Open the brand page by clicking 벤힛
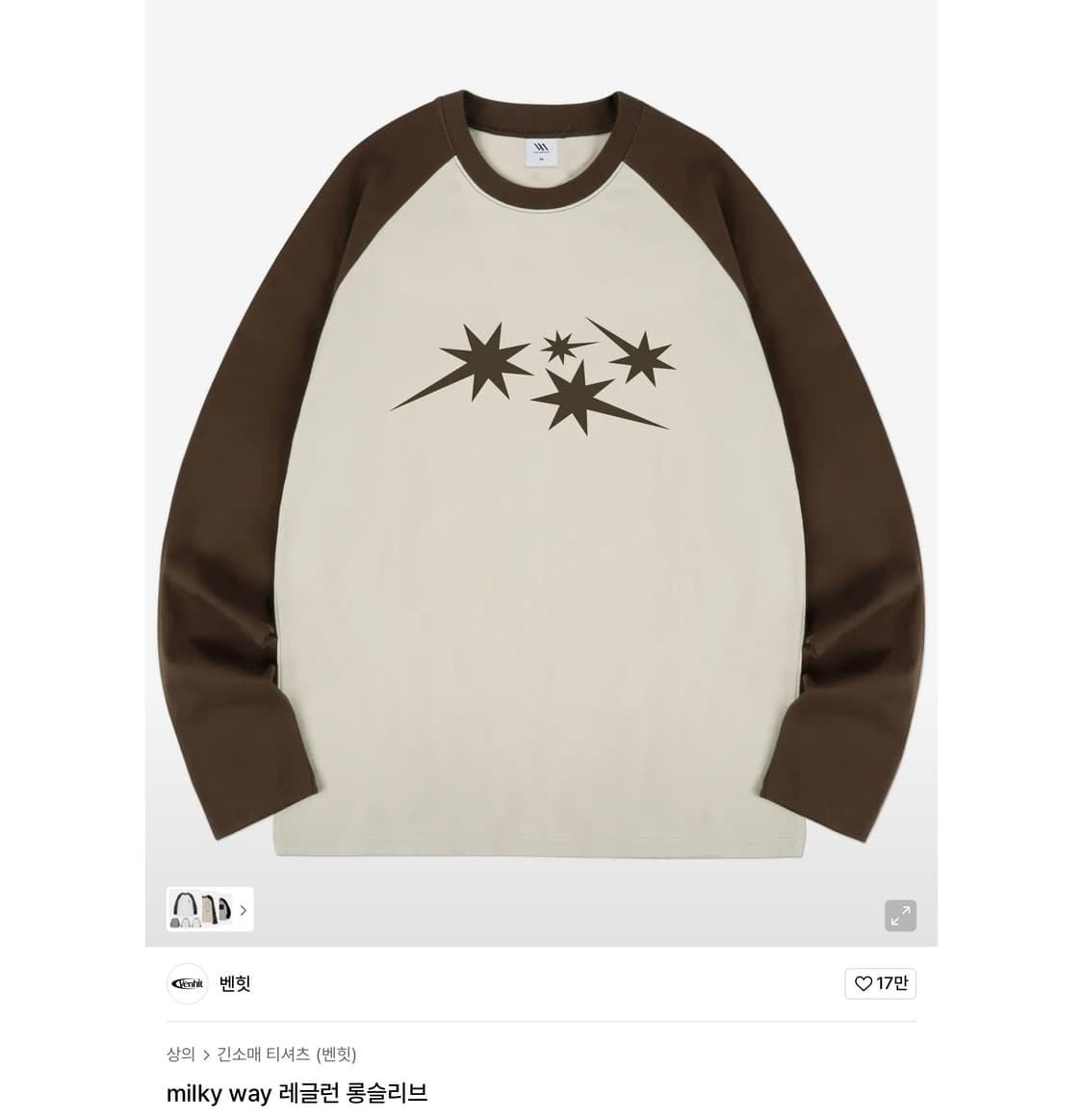This screenshot has width=1083, height=1120. (x=235, y=983)
